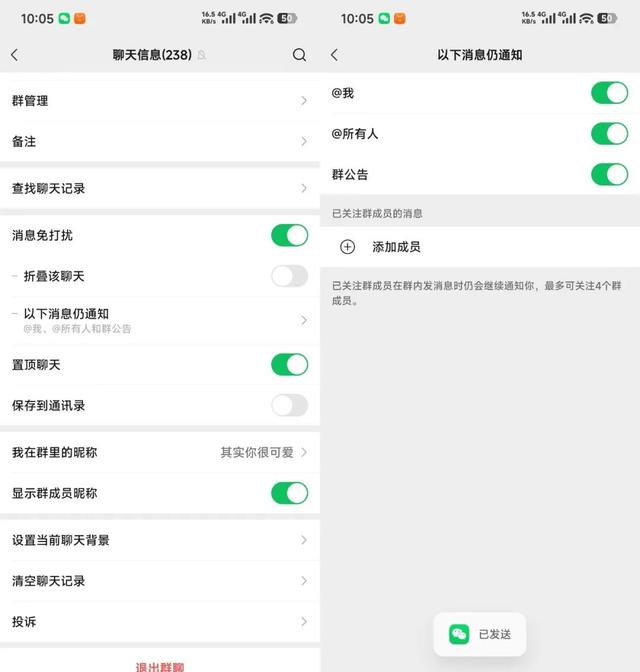Enable 折叠该聊天
The width and height of the screenshot is (640, 672).
click(x=289, y=276)
